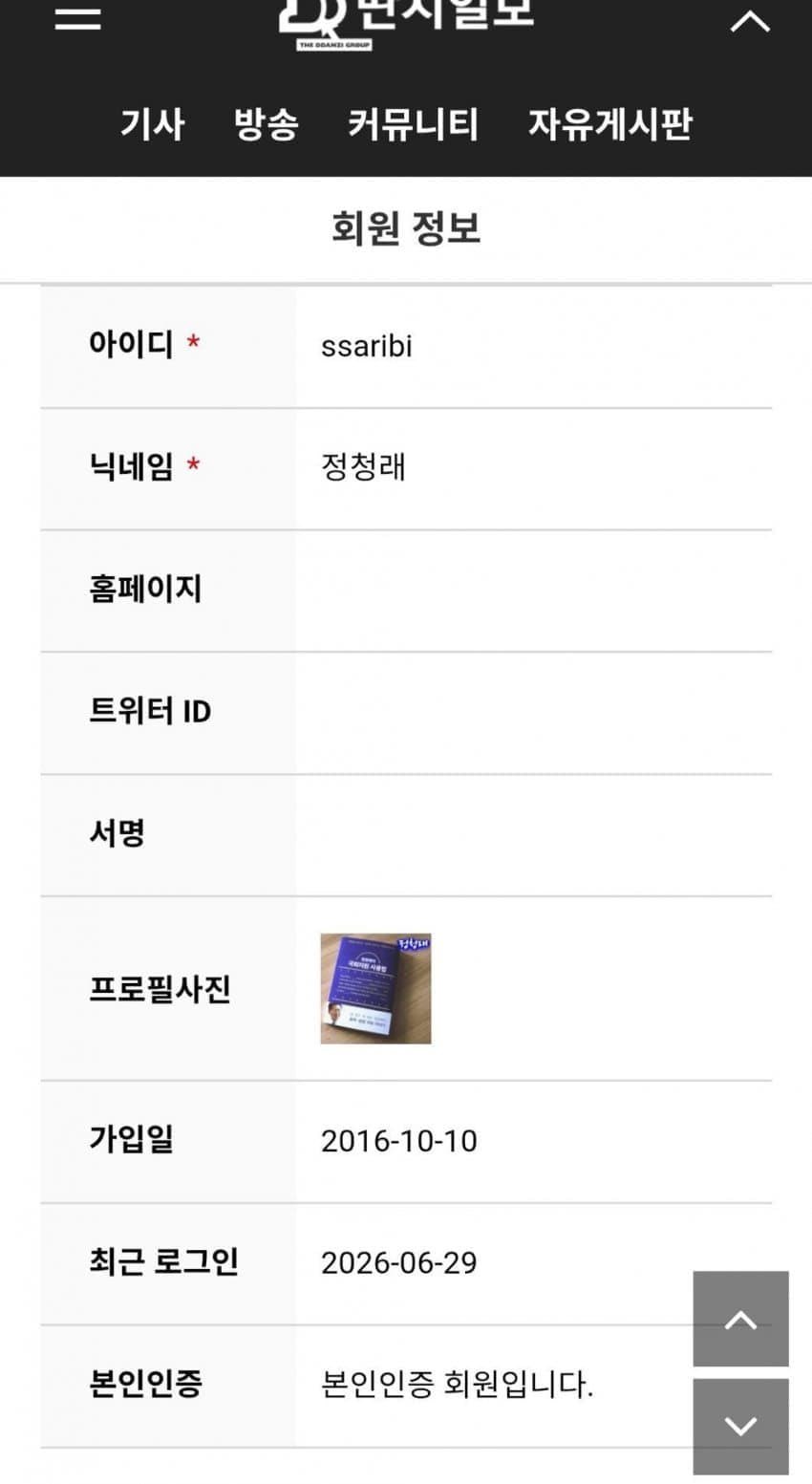Tap the gray jump-to-top button
812x1484 pixels.
point(740,1319)
